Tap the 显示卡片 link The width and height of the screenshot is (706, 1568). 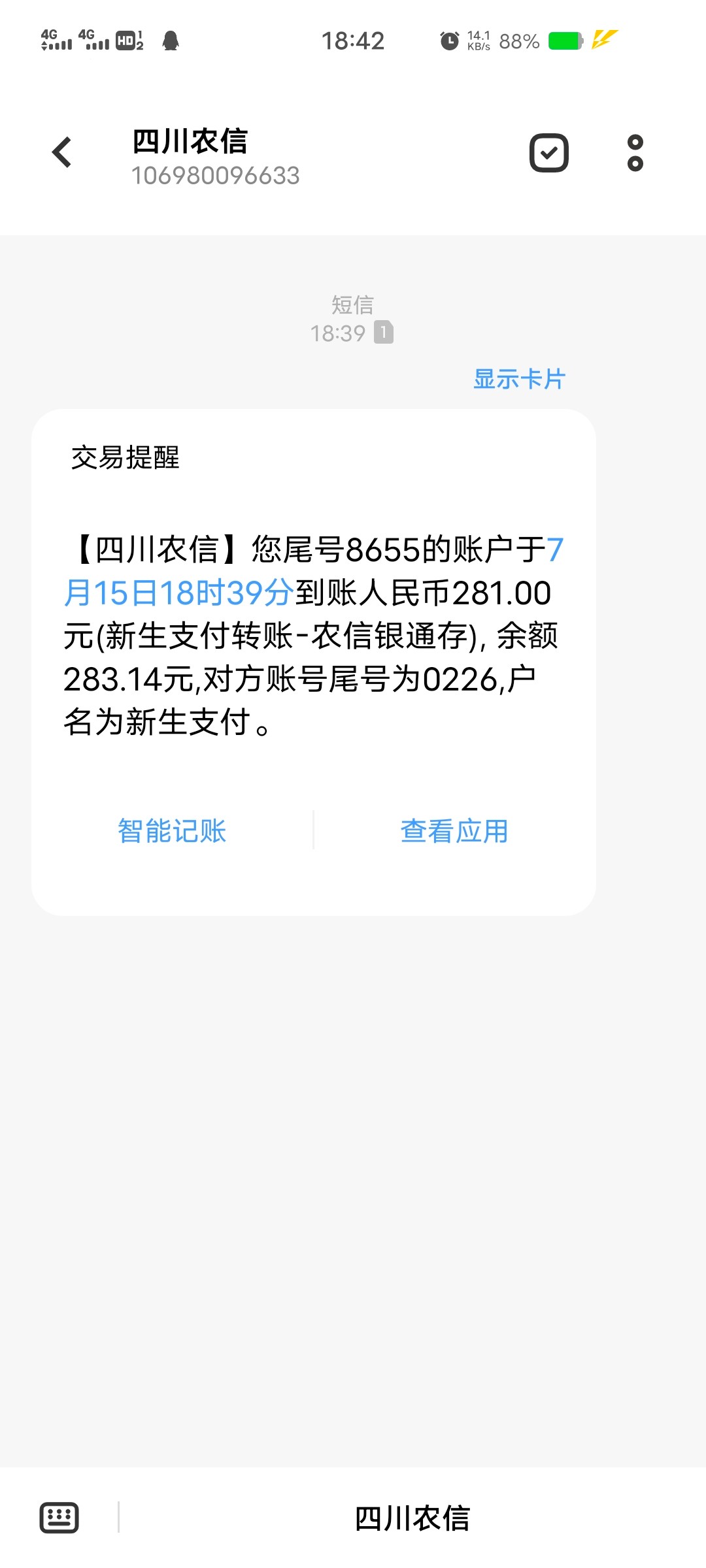click(x=519, y=379)
